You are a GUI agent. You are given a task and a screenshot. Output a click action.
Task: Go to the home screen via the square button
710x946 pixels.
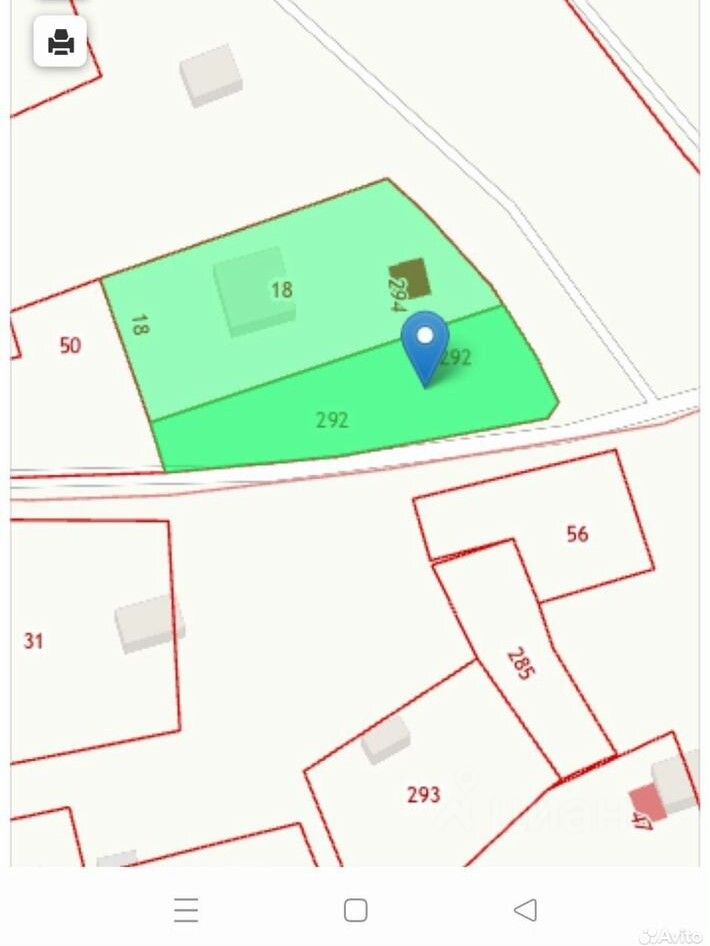click(355, 909)
